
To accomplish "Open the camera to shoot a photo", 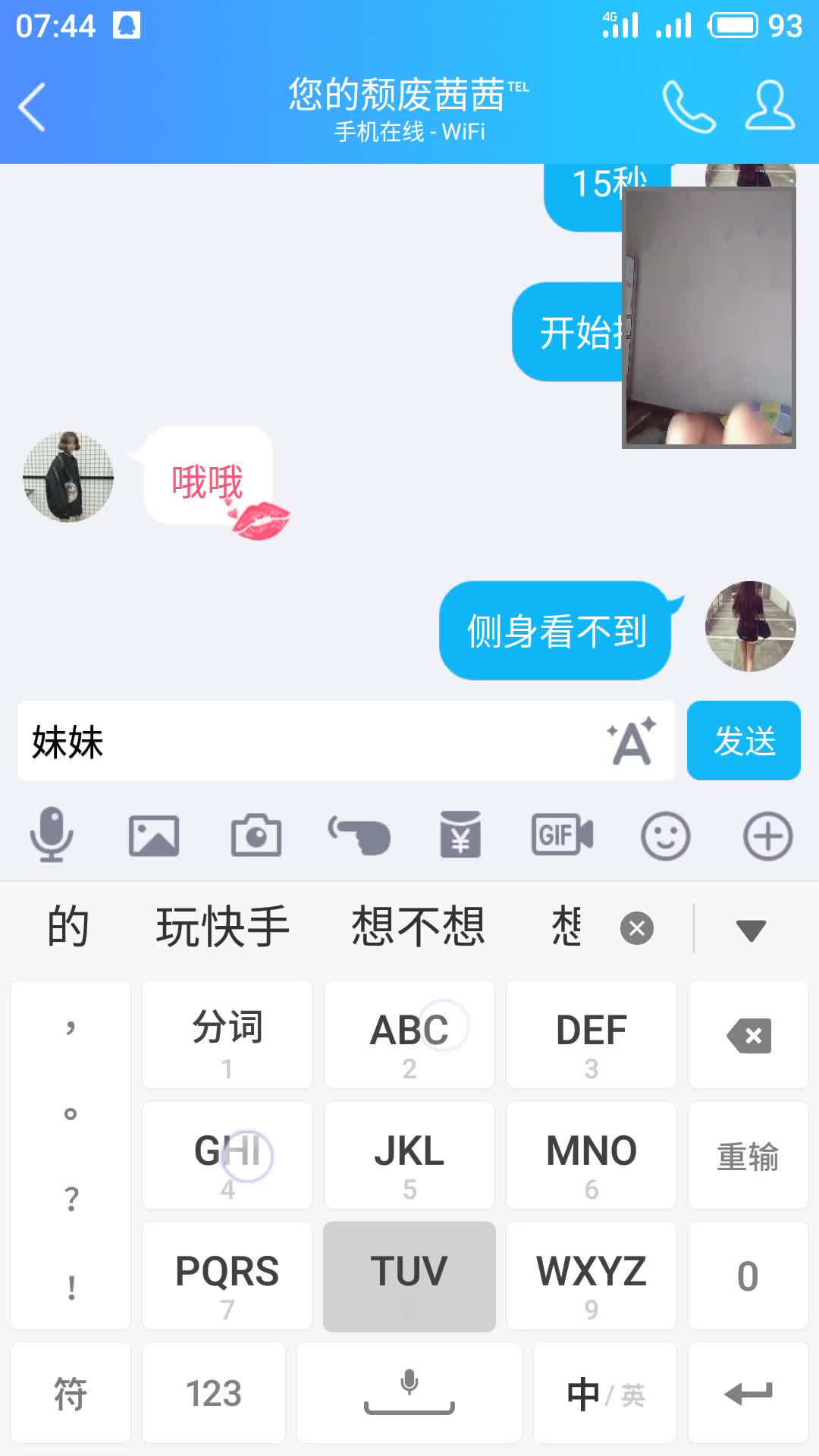I will point(256,836).
